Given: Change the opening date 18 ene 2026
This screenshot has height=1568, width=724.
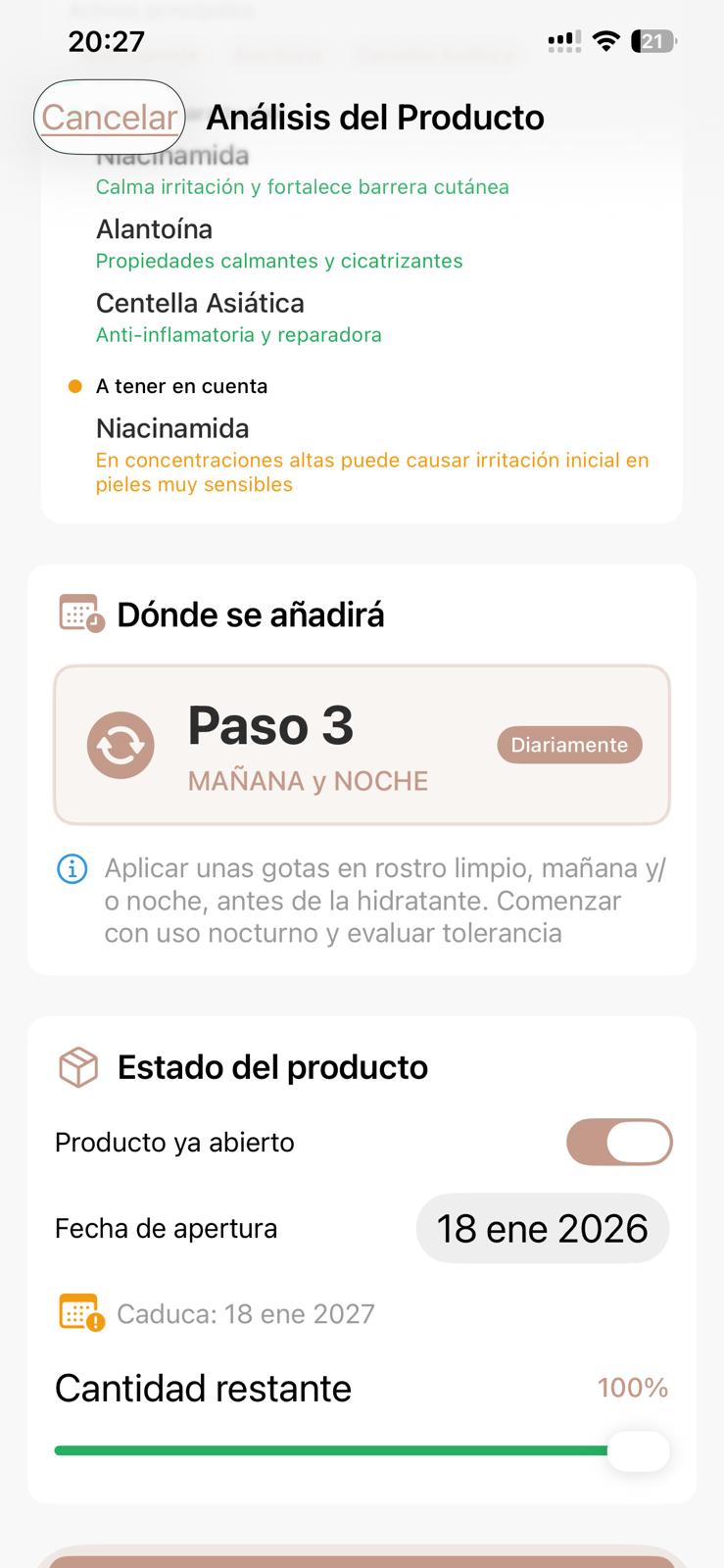Looking at the screenshot, I should click(x=542, y=1229).
